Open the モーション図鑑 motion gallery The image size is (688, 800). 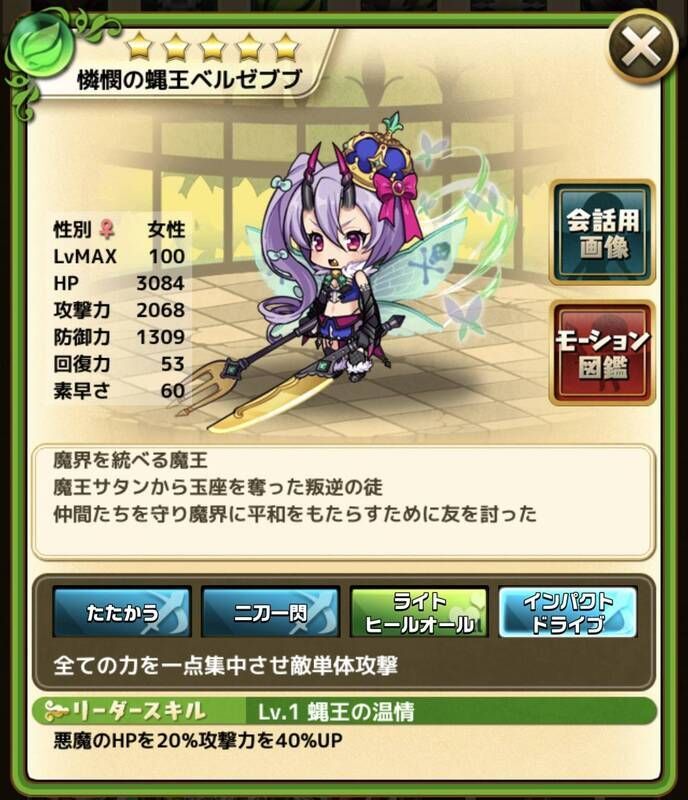(602, 353)
